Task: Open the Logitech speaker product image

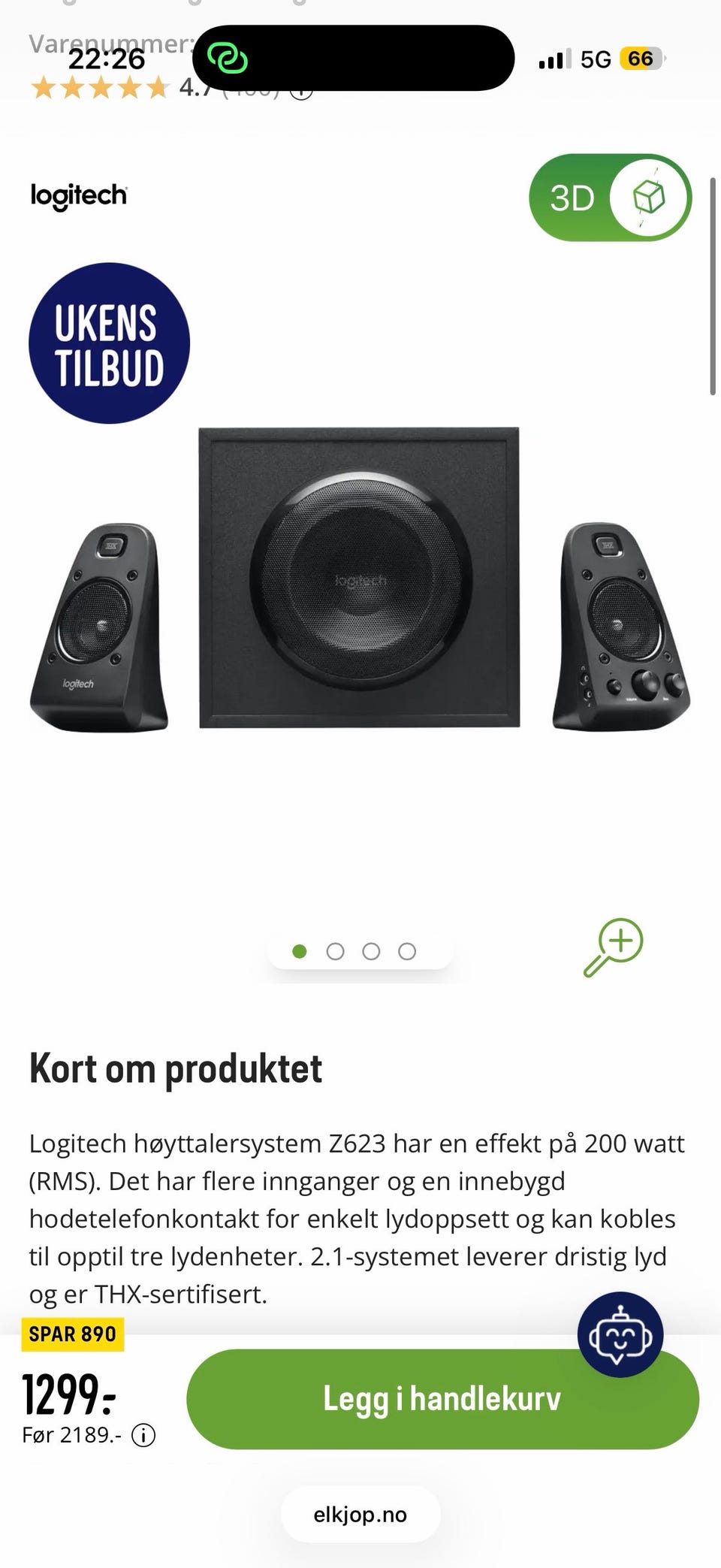Action: click(359, 577)
